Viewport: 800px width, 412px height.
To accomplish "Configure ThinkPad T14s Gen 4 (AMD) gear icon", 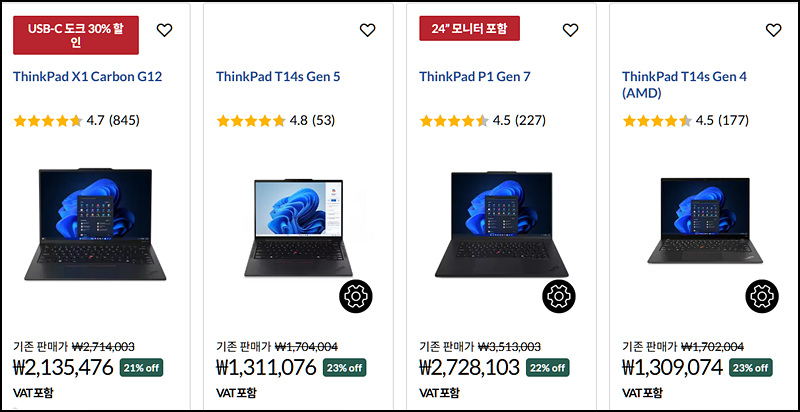I will (x=763, y=296).
